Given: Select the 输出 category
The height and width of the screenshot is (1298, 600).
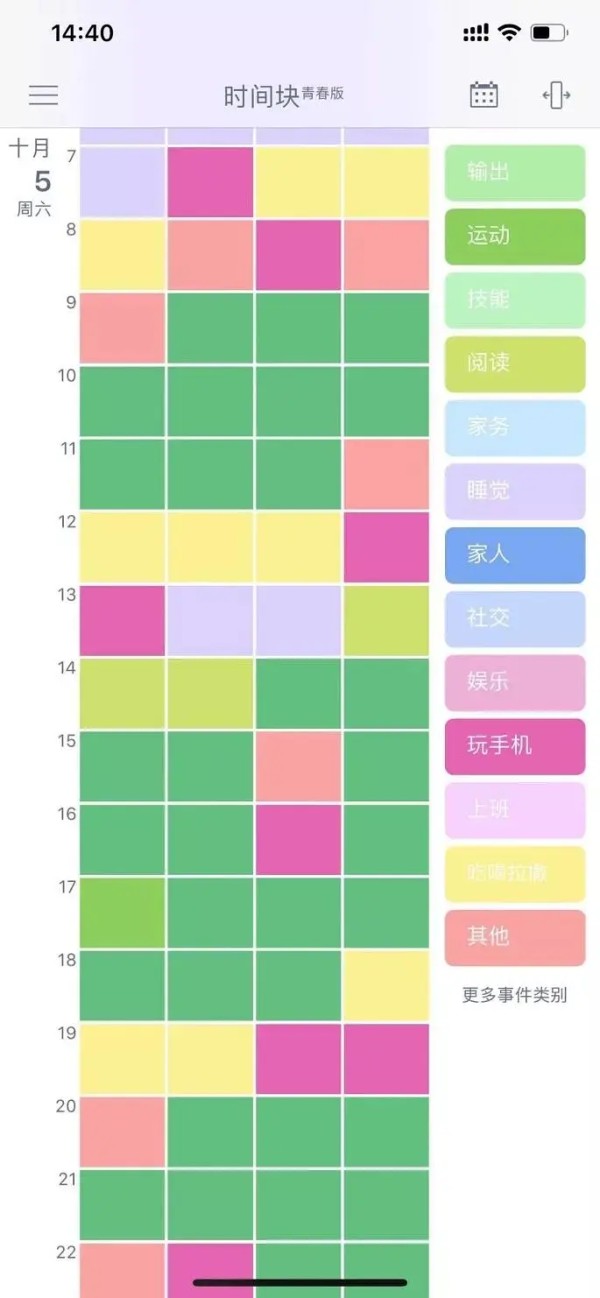Looking at the screenshot, I should [x=515, y=172].
